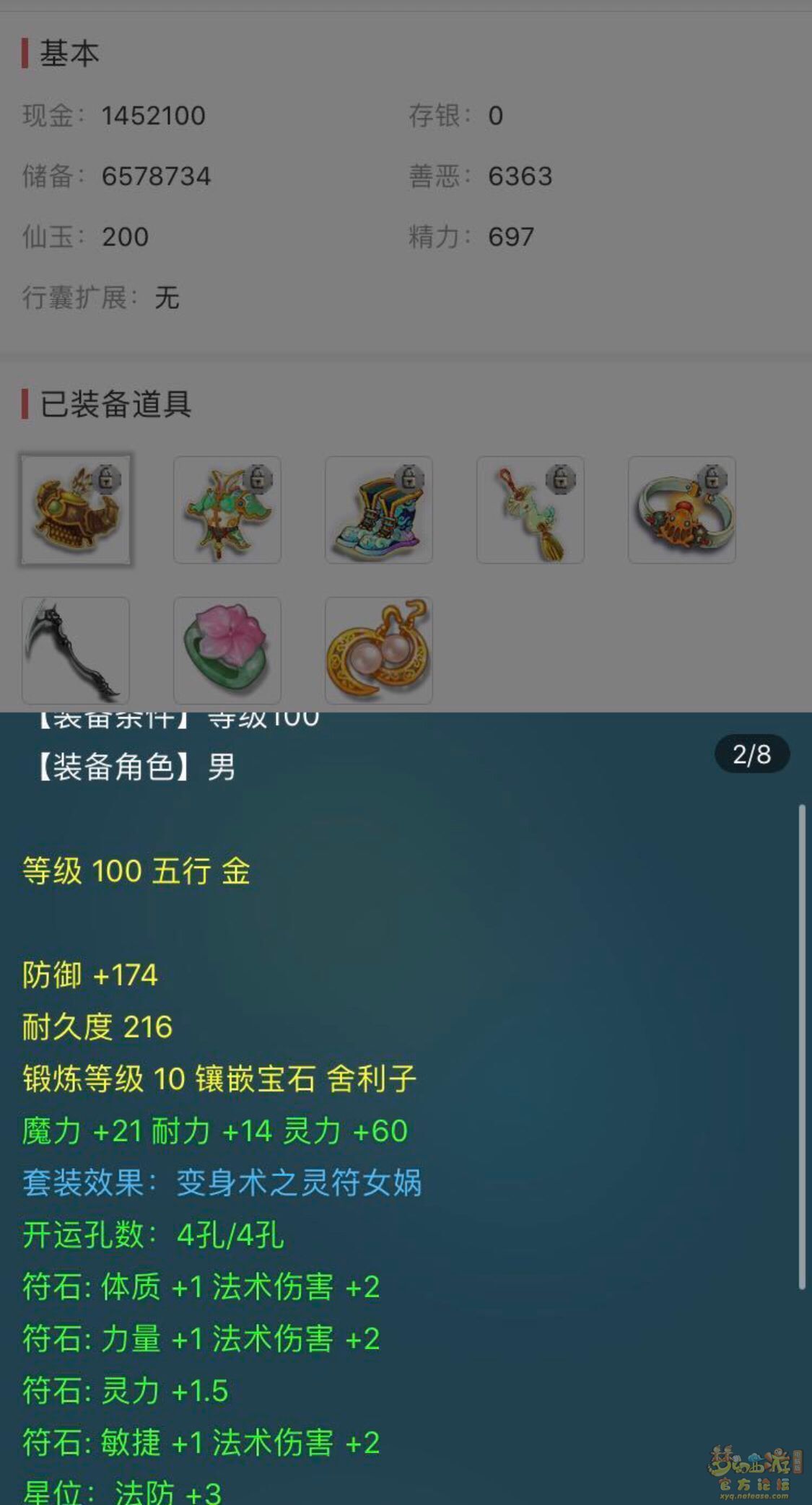Screen dimensions: 812x1505
Task: Select the pink flower jade ring
Action: [x=227, y=650]
